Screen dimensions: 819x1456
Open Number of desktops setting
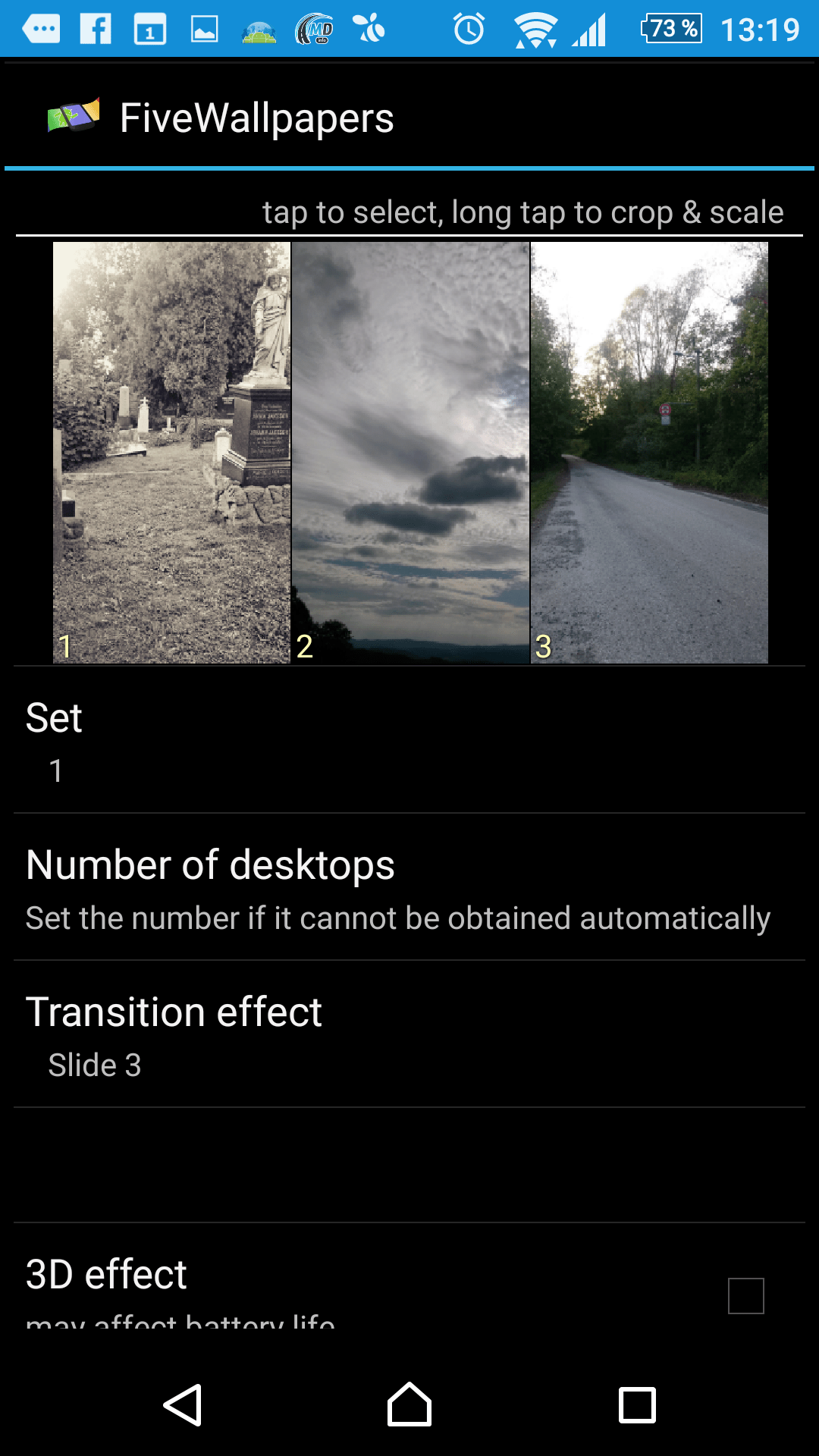click(409, 887)
